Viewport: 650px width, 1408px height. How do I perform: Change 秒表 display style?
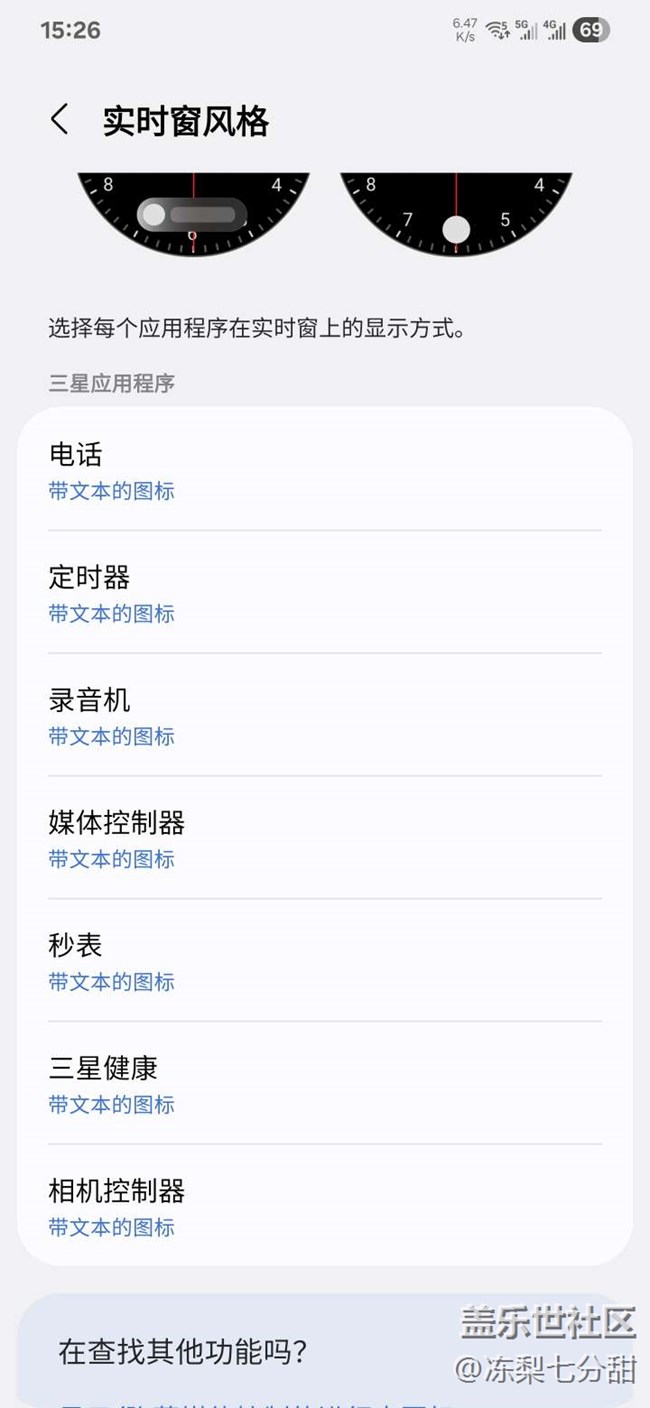tap(324, 961)
